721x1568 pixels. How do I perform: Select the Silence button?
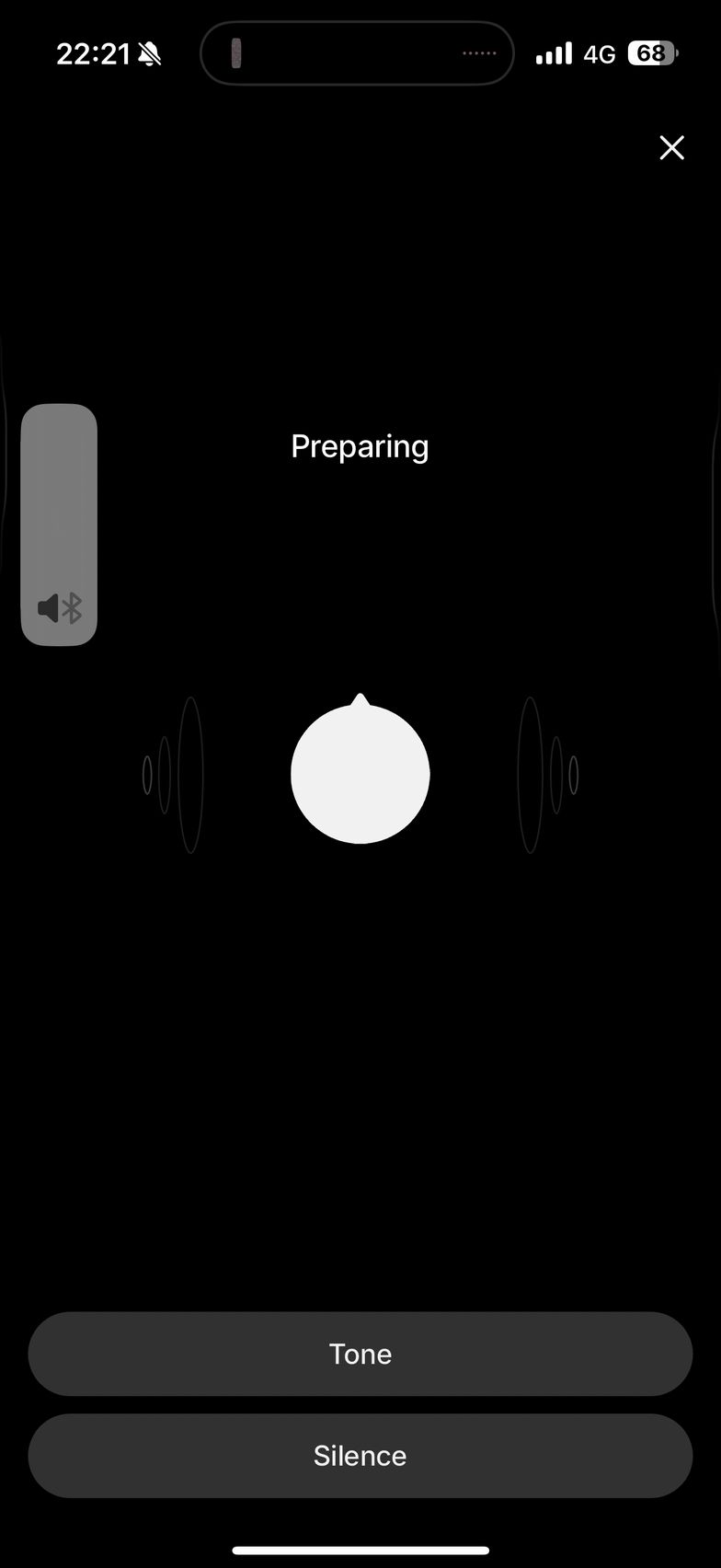tap(360, 1456)
